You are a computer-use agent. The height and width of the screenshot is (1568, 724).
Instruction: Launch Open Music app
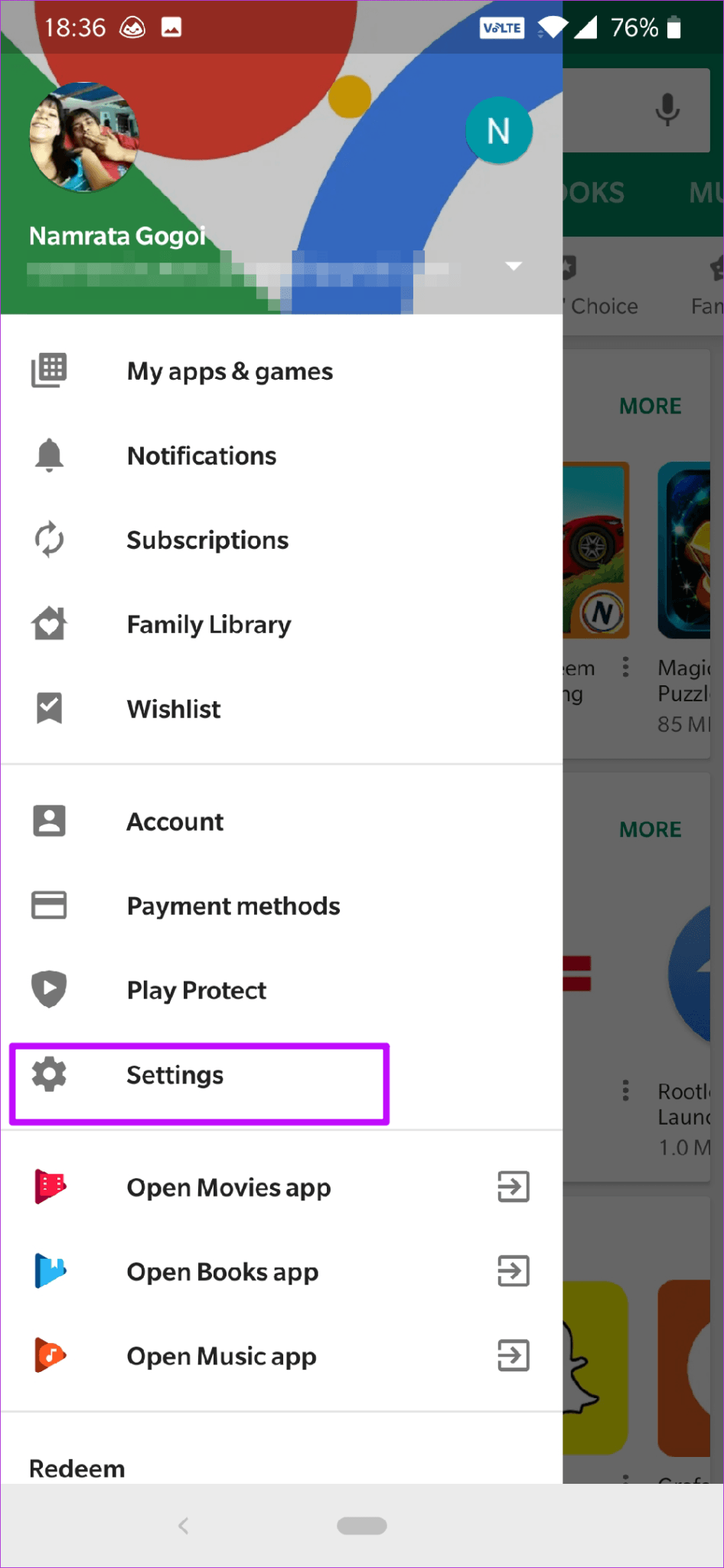click(x=221, y=1356)
